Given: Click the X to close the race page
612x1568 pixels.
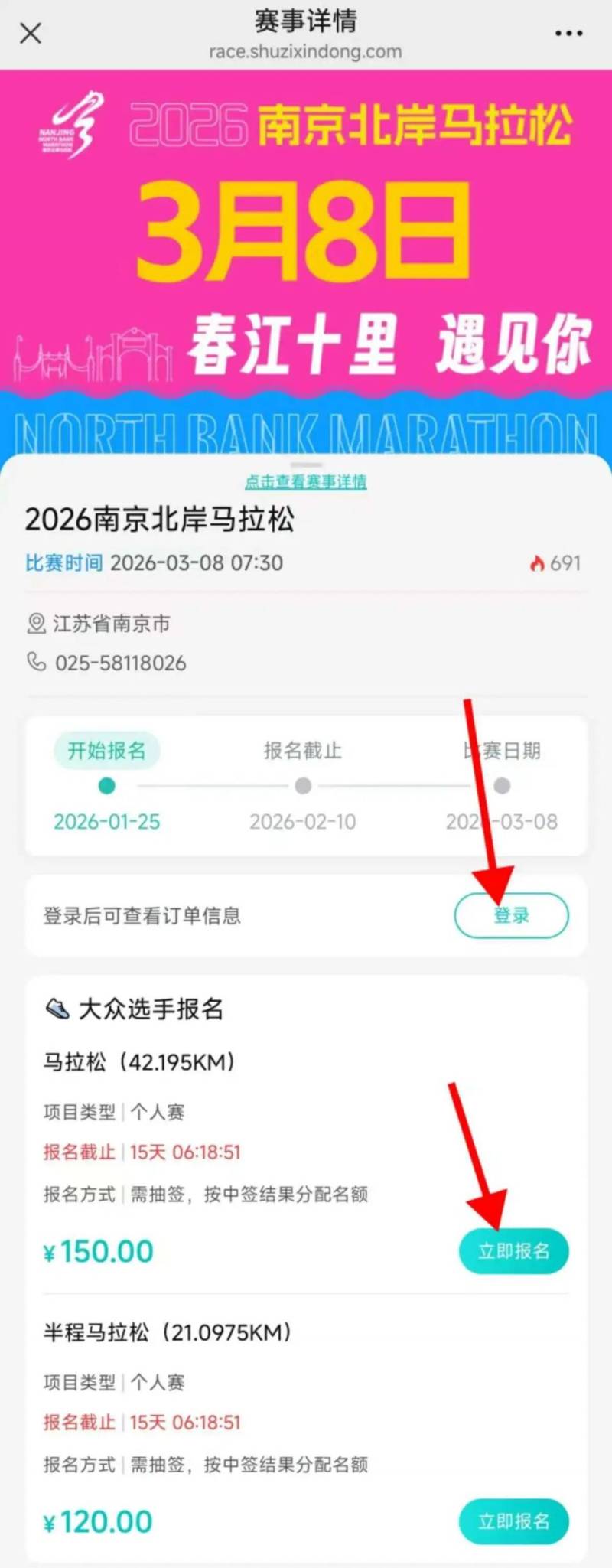Looking at the screenshot, I should (29, 34).
